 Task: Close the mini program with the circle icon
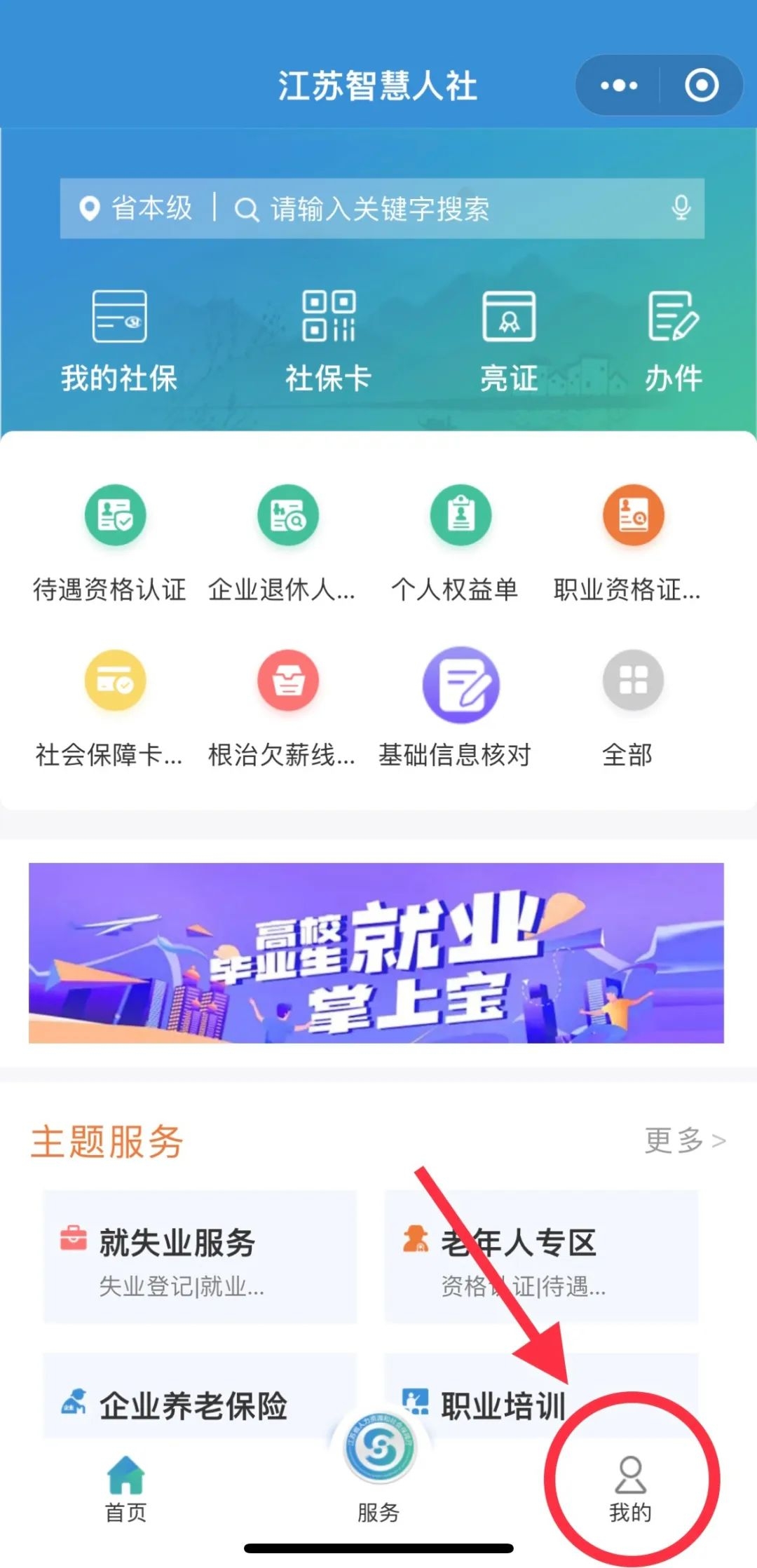click(702, 86)
